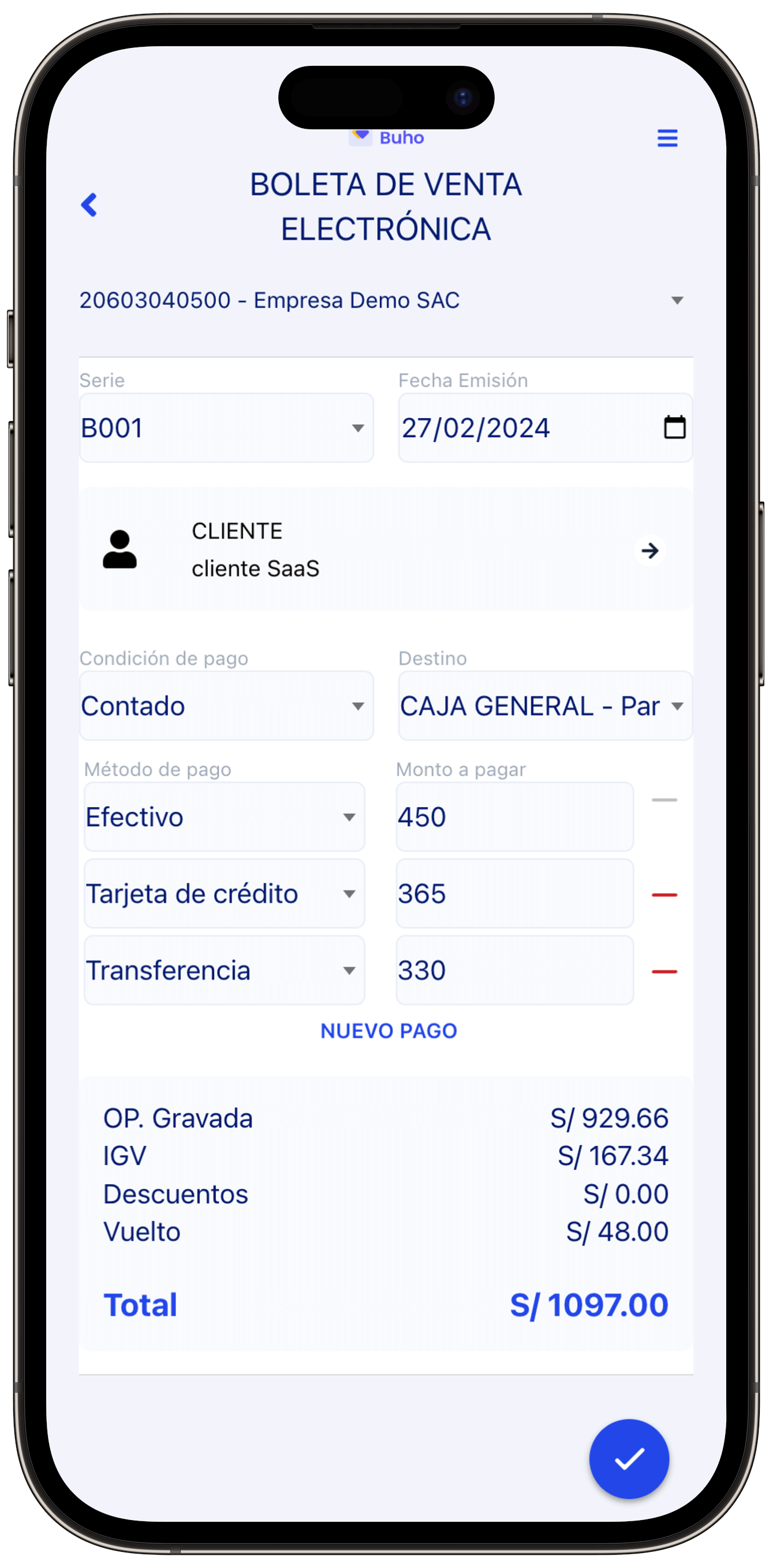This screenshot has height=1568, width=773.
Task: Confirm the boleta with the checkmark button
Action: coord(628,1458)
